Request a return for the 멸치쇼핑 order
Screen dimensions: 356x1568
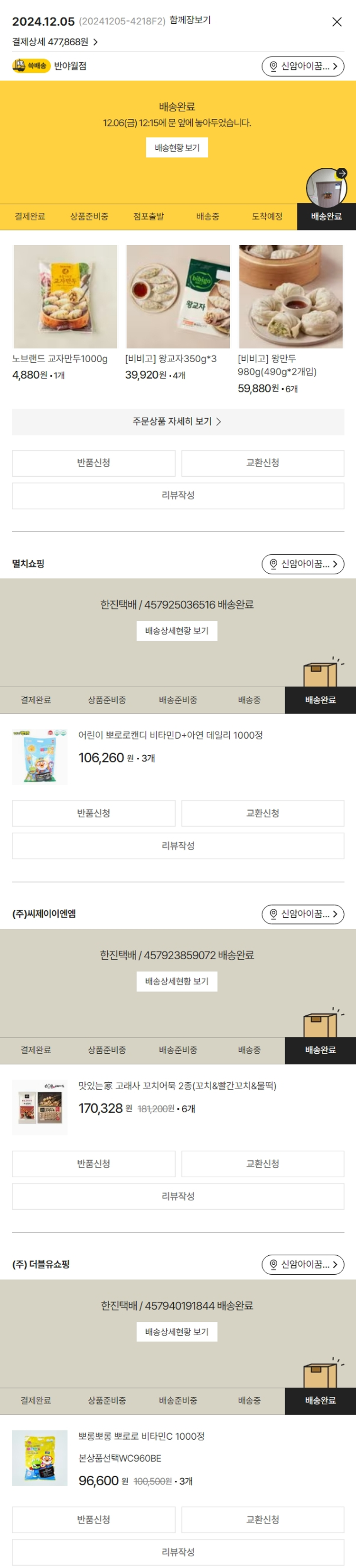(94, 813)
